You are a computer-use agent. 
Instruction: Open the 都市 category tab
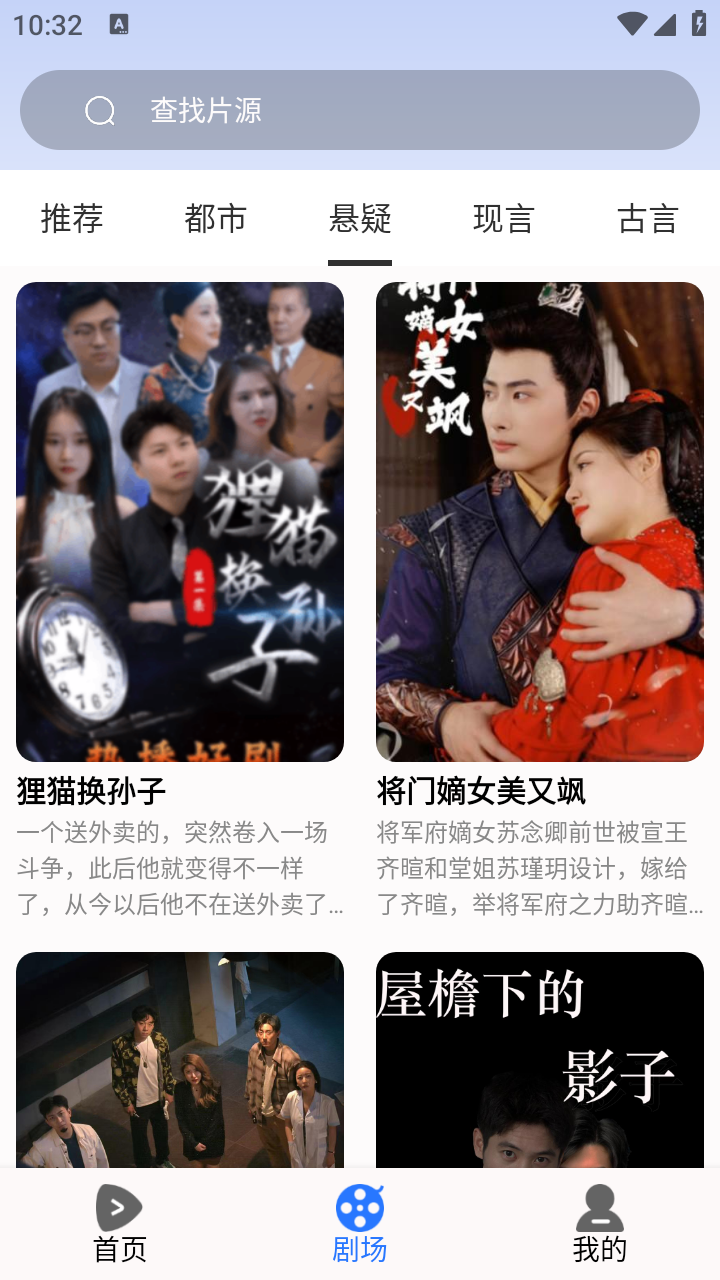click(215, 218)
